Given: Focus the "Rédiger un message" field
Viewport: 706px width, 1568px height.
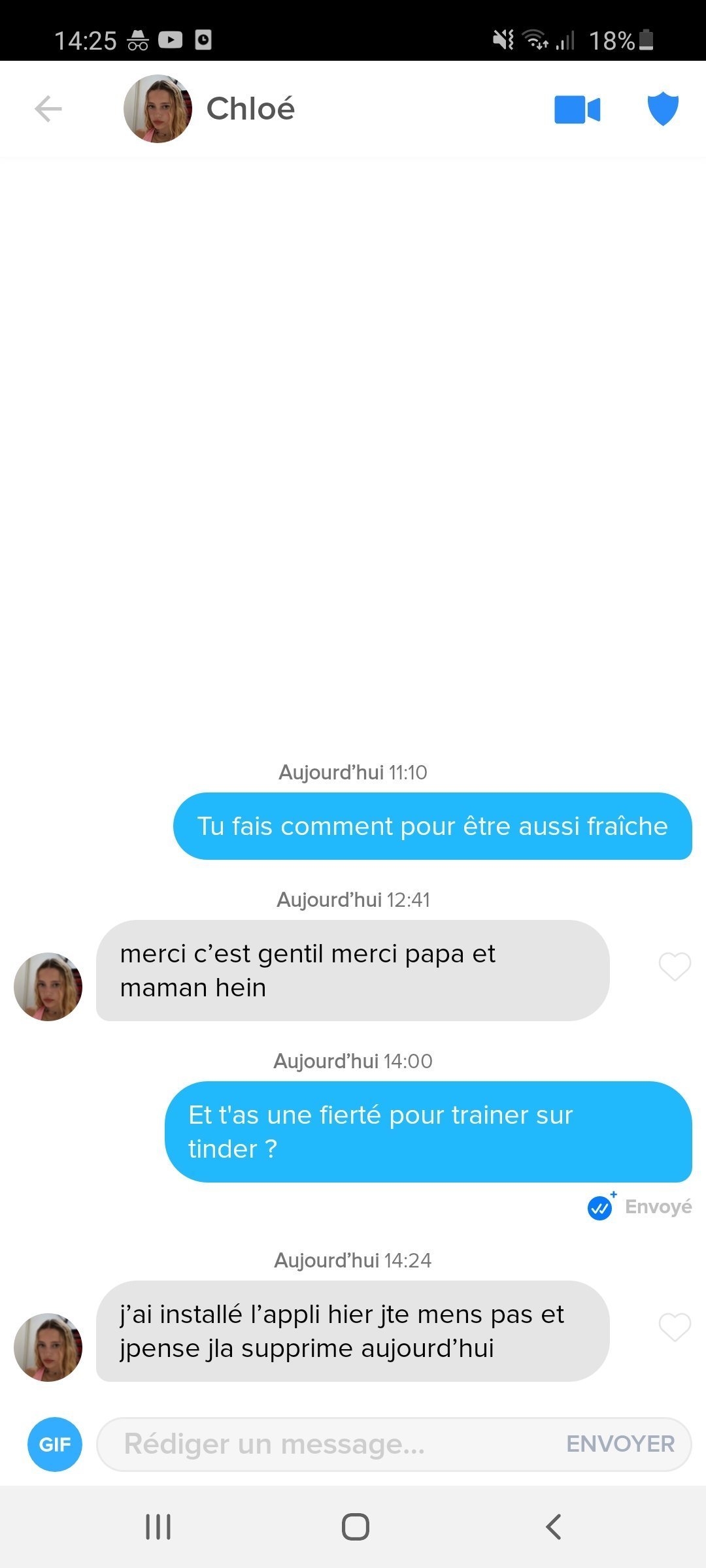Looking at the screenshot, I should point(327,1444).
